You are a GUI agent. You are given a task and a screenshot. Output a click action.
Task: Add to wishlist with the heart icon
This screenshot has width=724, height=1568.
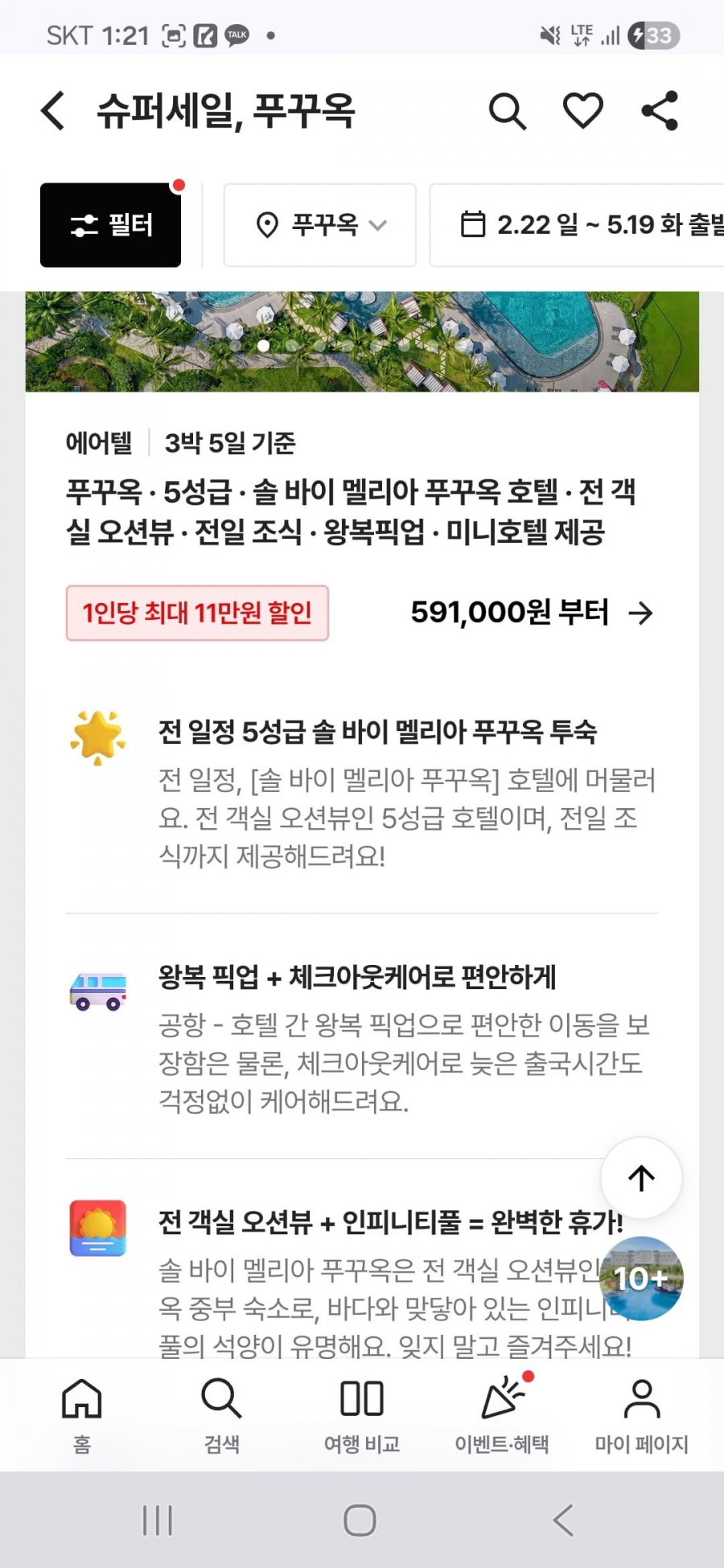coord(582,111)
